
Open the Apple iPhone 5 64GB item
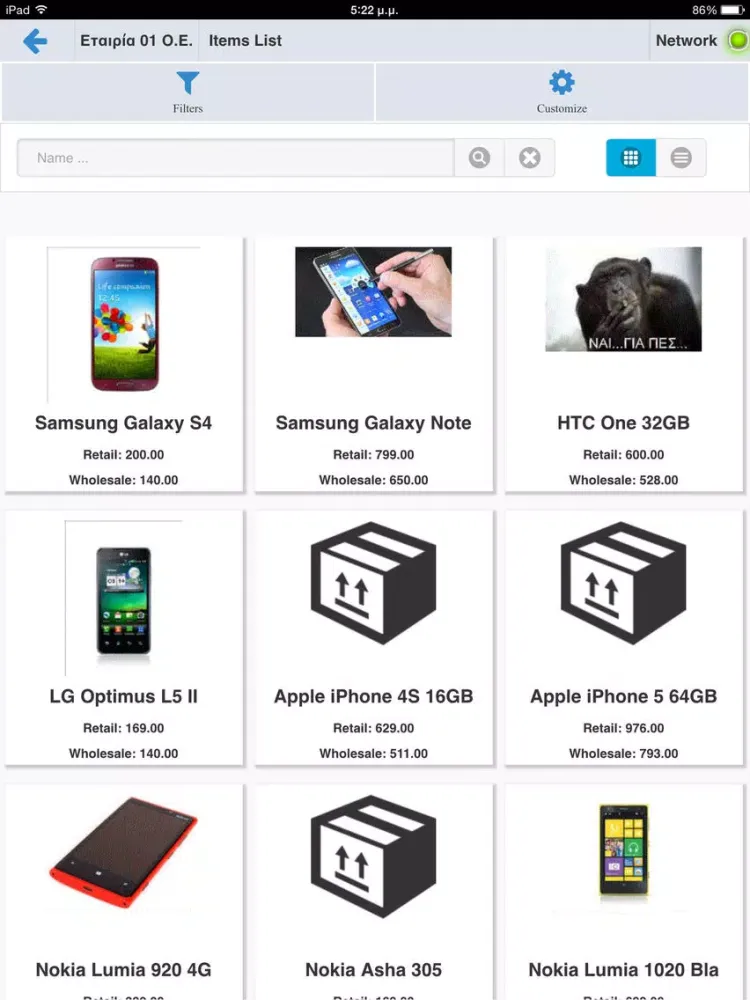623,638
